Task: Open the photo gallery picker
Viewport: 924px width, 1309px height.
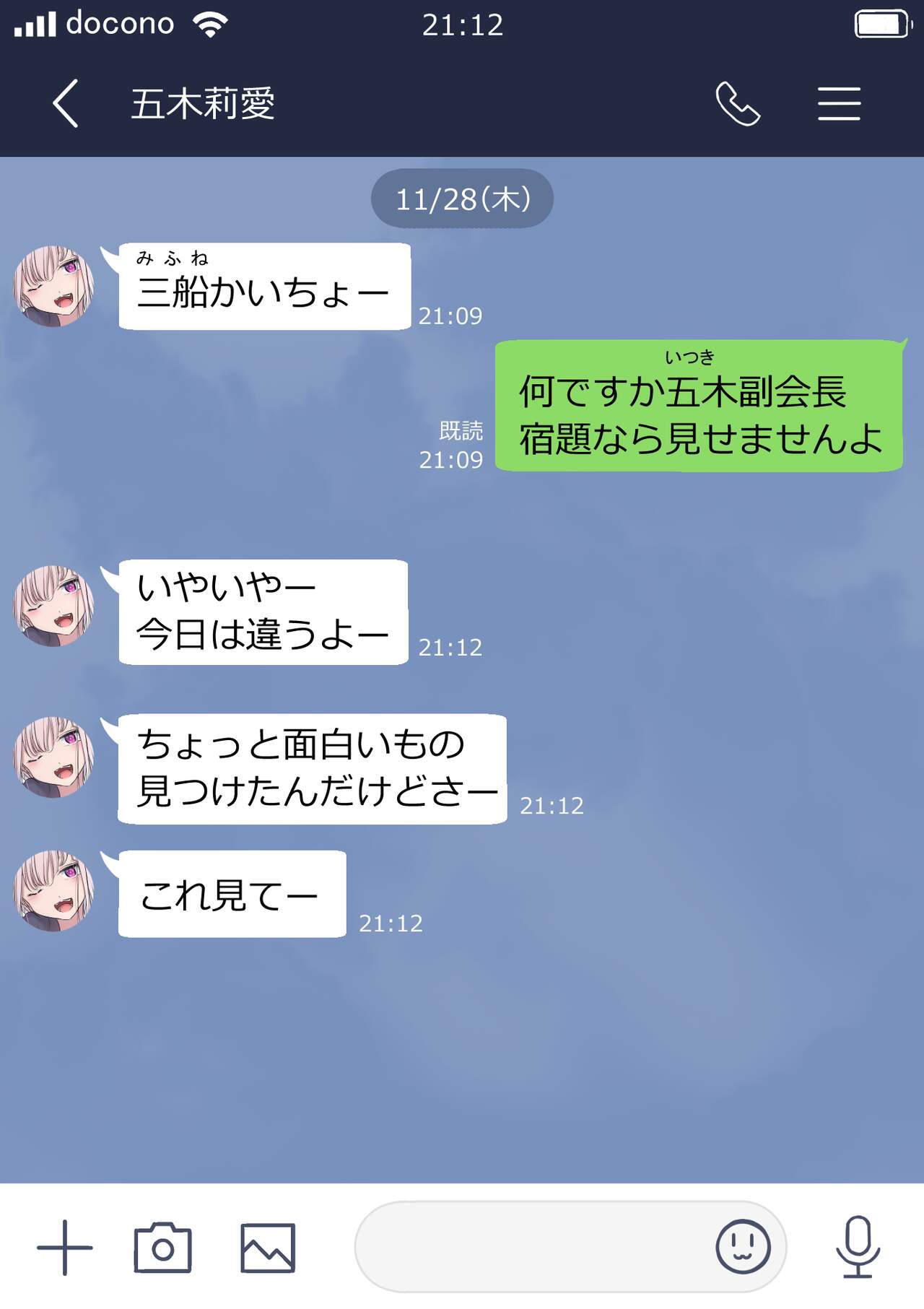Action: [268, 1247]
